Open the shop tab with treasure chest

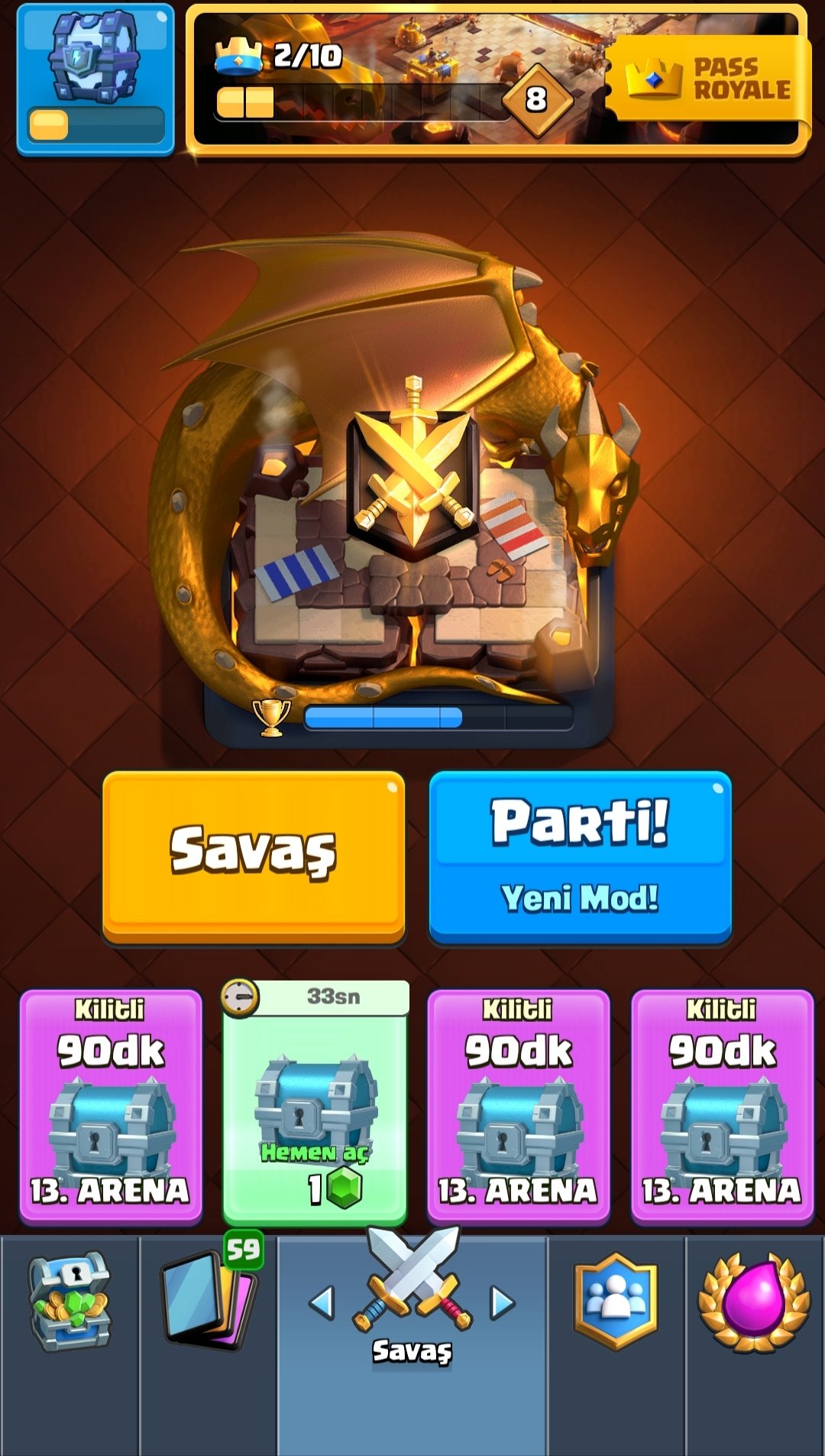[70, 1301]
